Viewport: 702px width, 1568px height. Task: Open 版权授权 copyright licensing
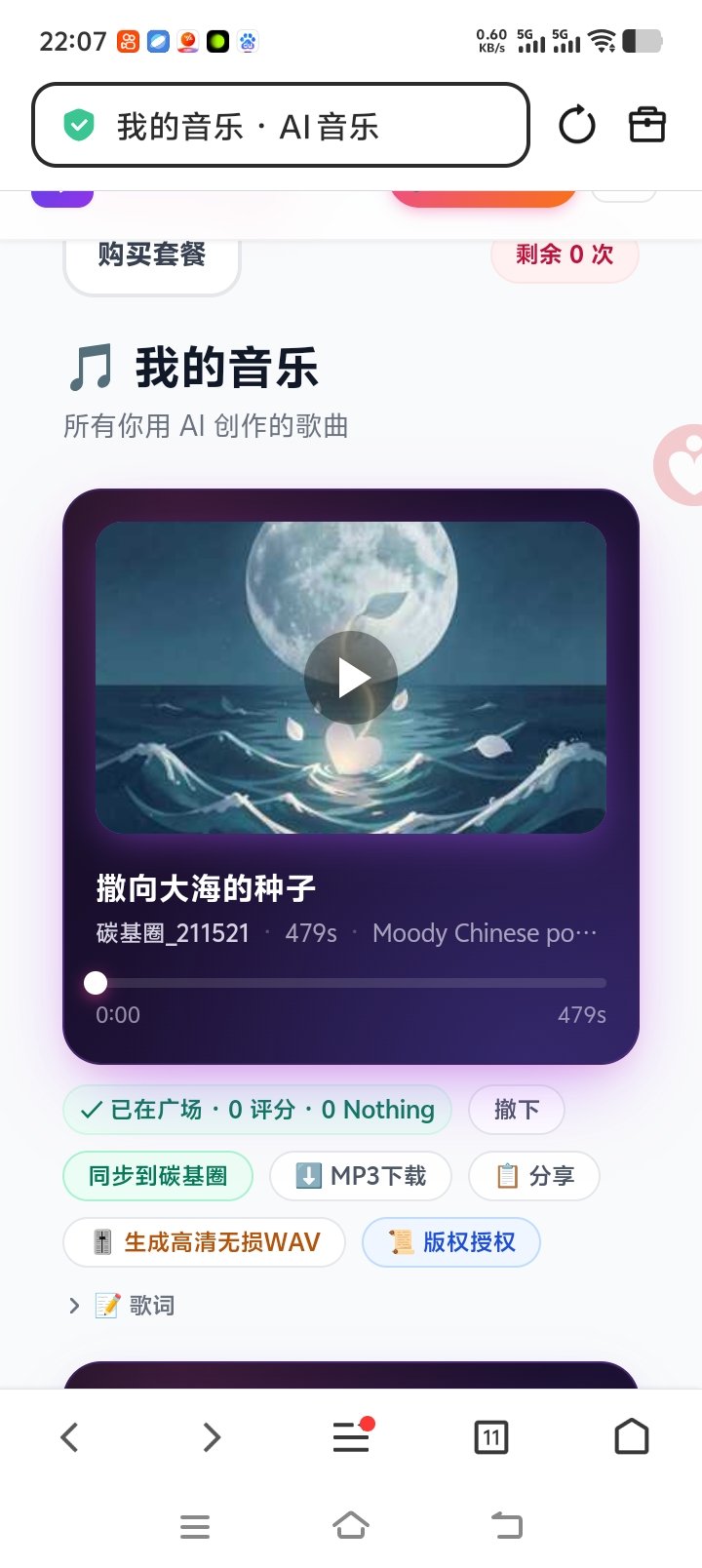coord(451,1242)
